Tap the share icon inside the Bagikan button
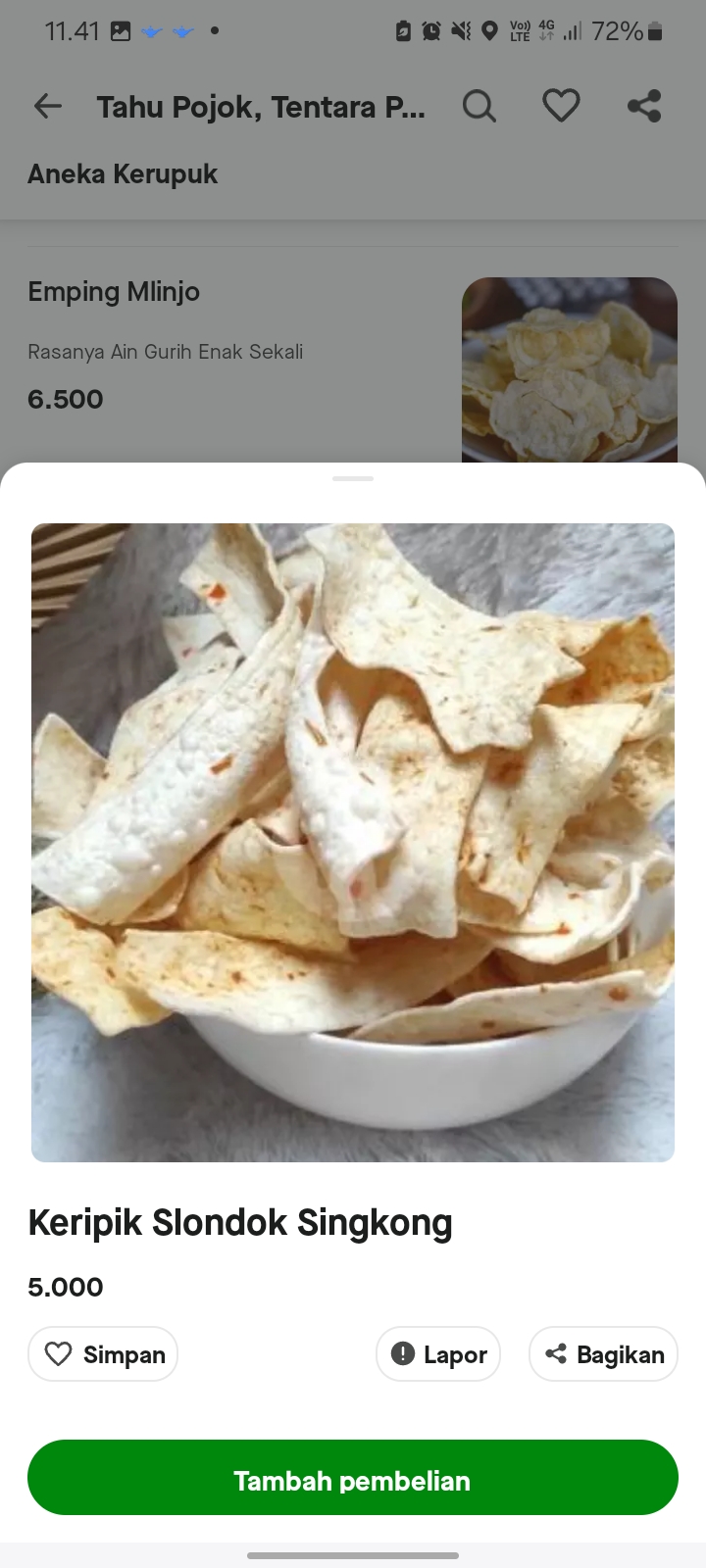 click(556, 1353)
